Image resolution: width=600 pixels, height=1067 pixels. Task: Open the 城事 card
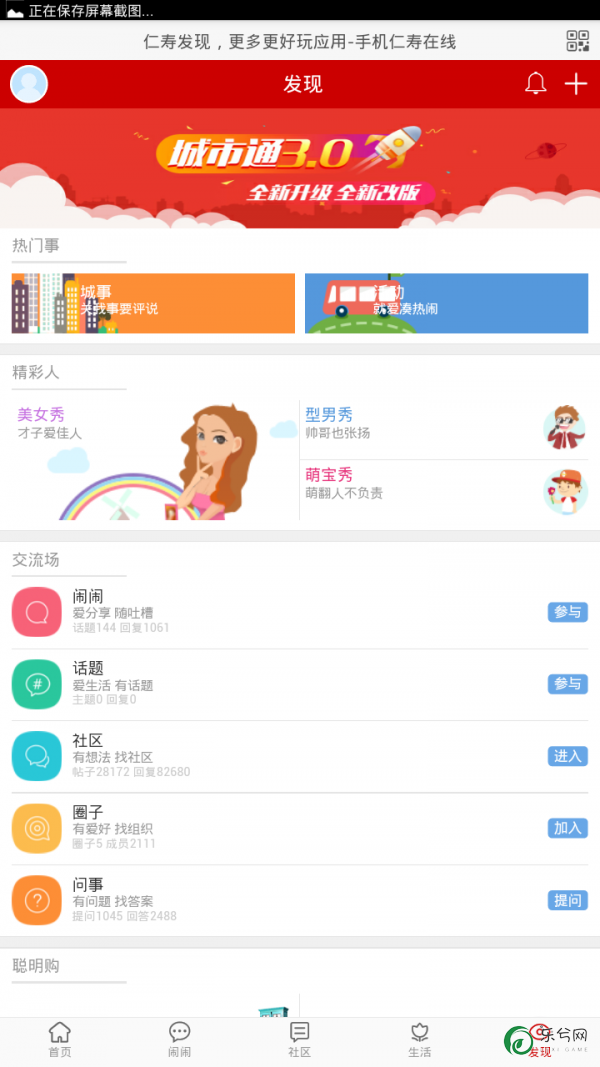153,303
